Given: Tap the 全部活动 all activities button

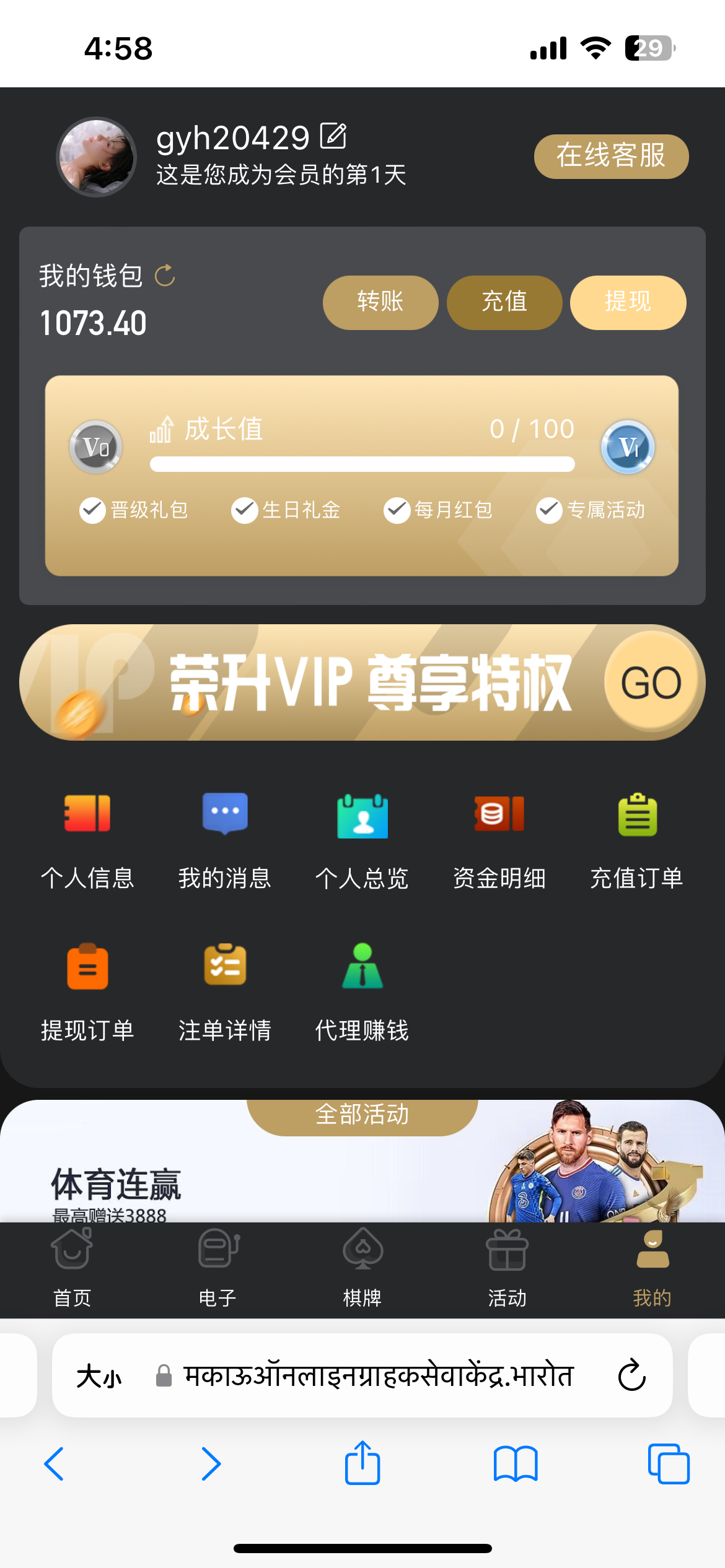Looking at the screenshot, I should [362, 1115].
